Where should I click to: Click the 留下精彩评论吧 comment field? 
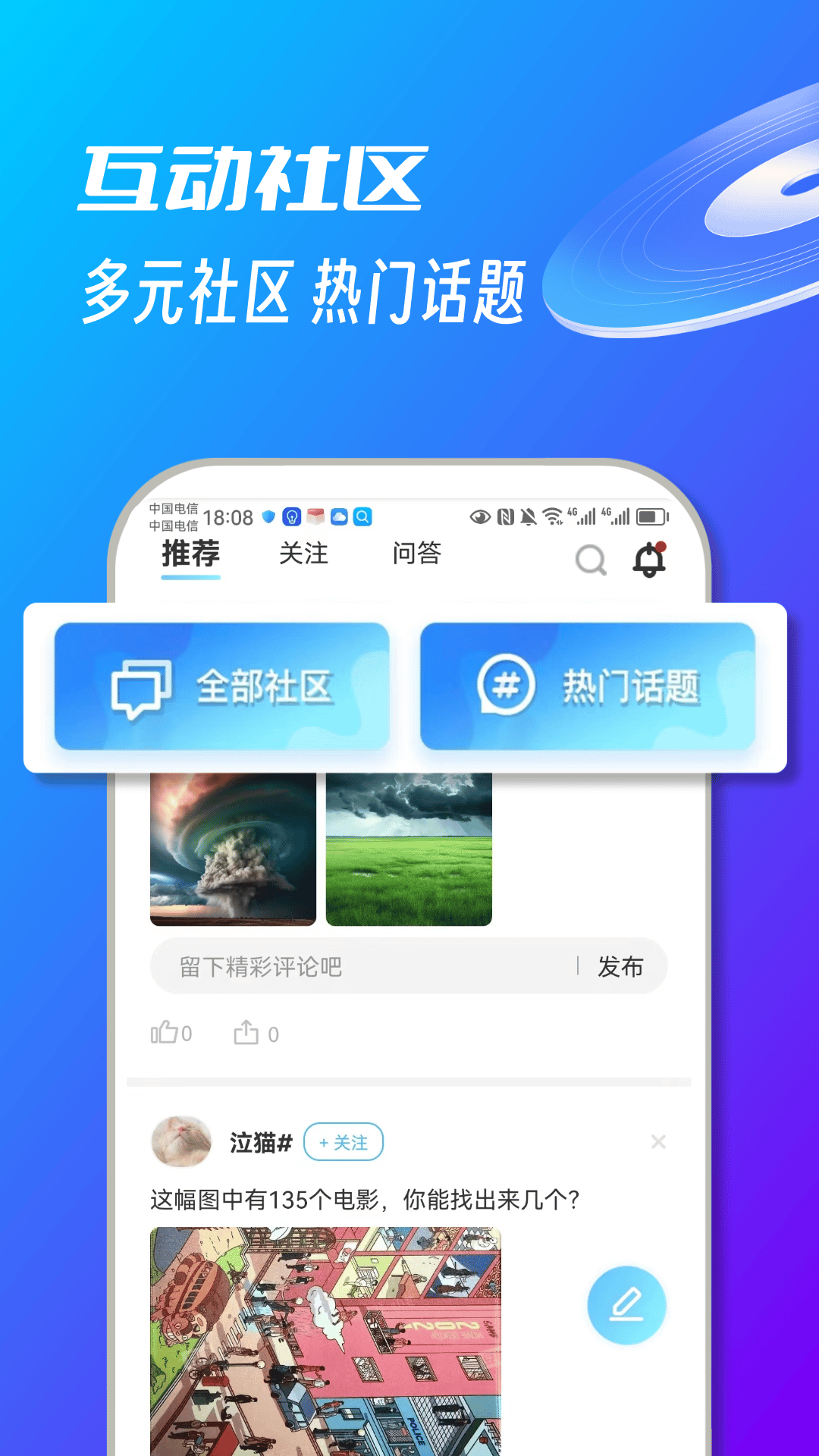click(341, 965)
